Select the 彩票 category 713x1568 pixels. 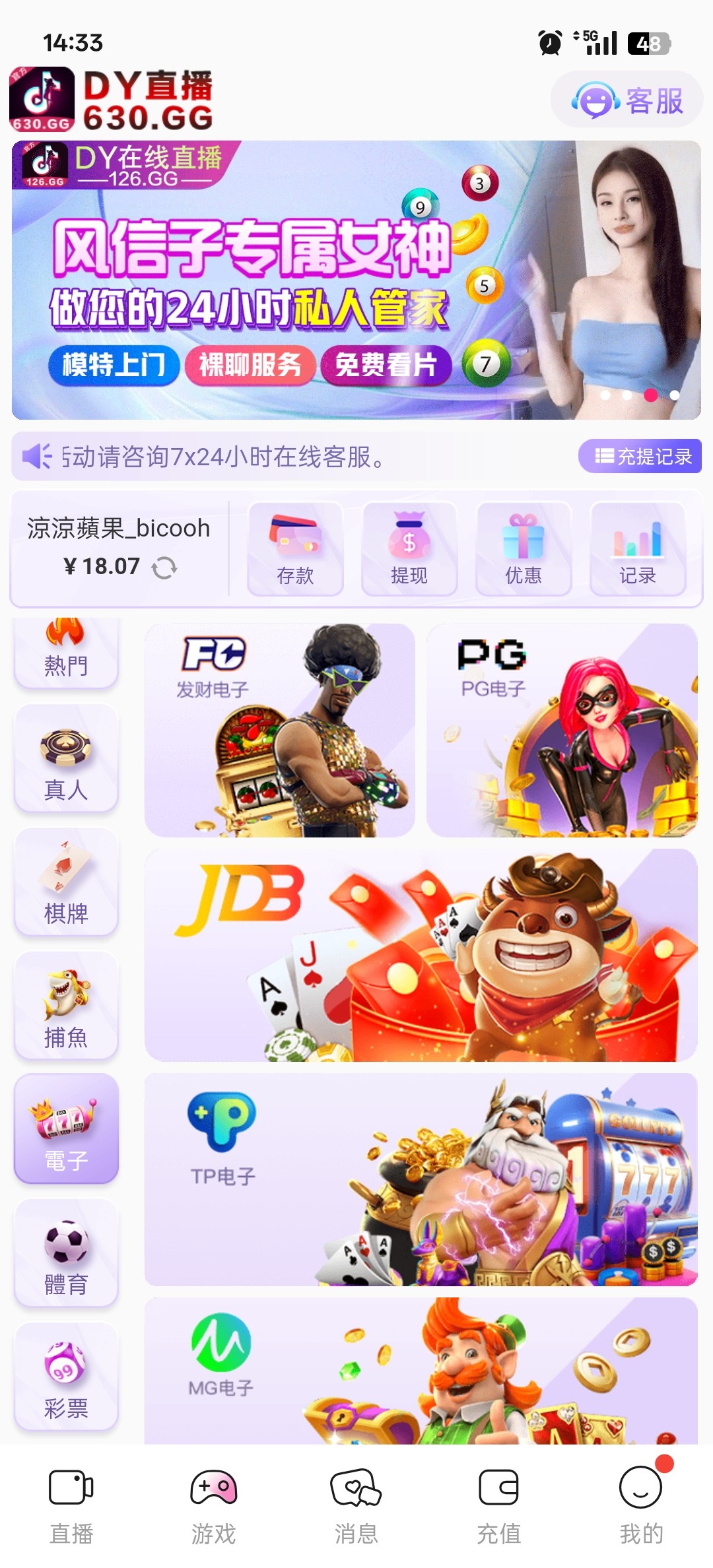tap(66, 1377)
